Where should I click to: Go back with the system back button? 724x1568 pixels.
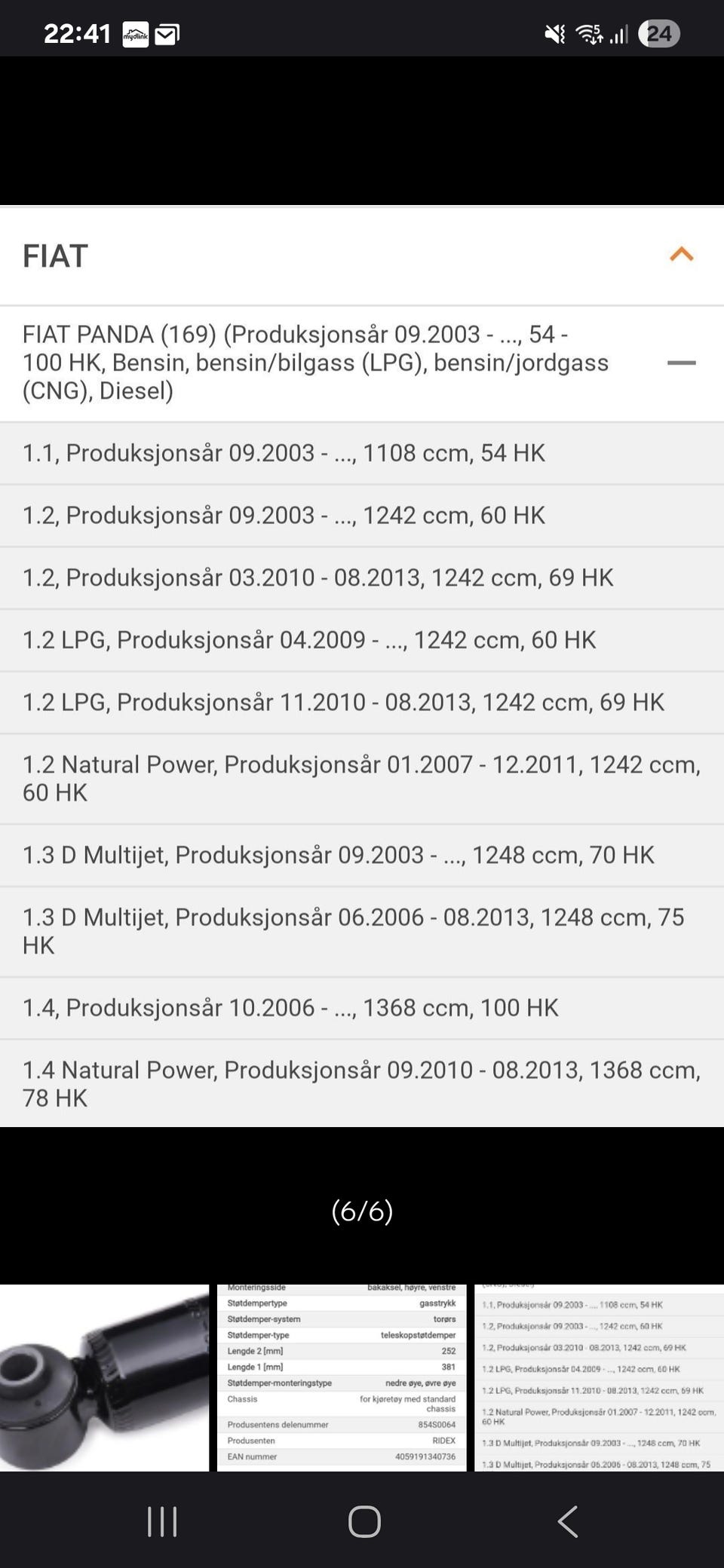[x=567, y=1521]
